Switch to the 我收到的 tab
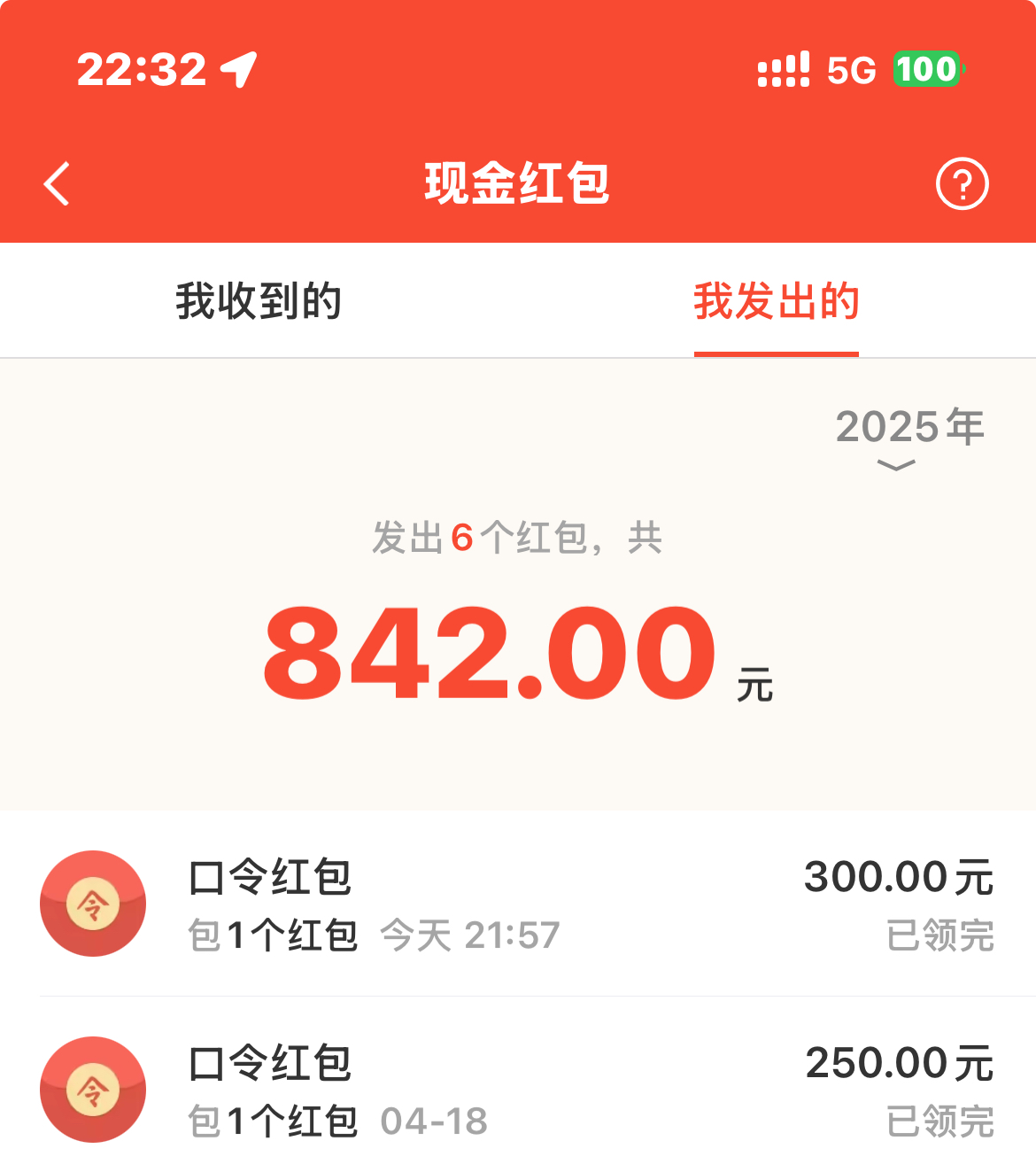 coord(259,301)
